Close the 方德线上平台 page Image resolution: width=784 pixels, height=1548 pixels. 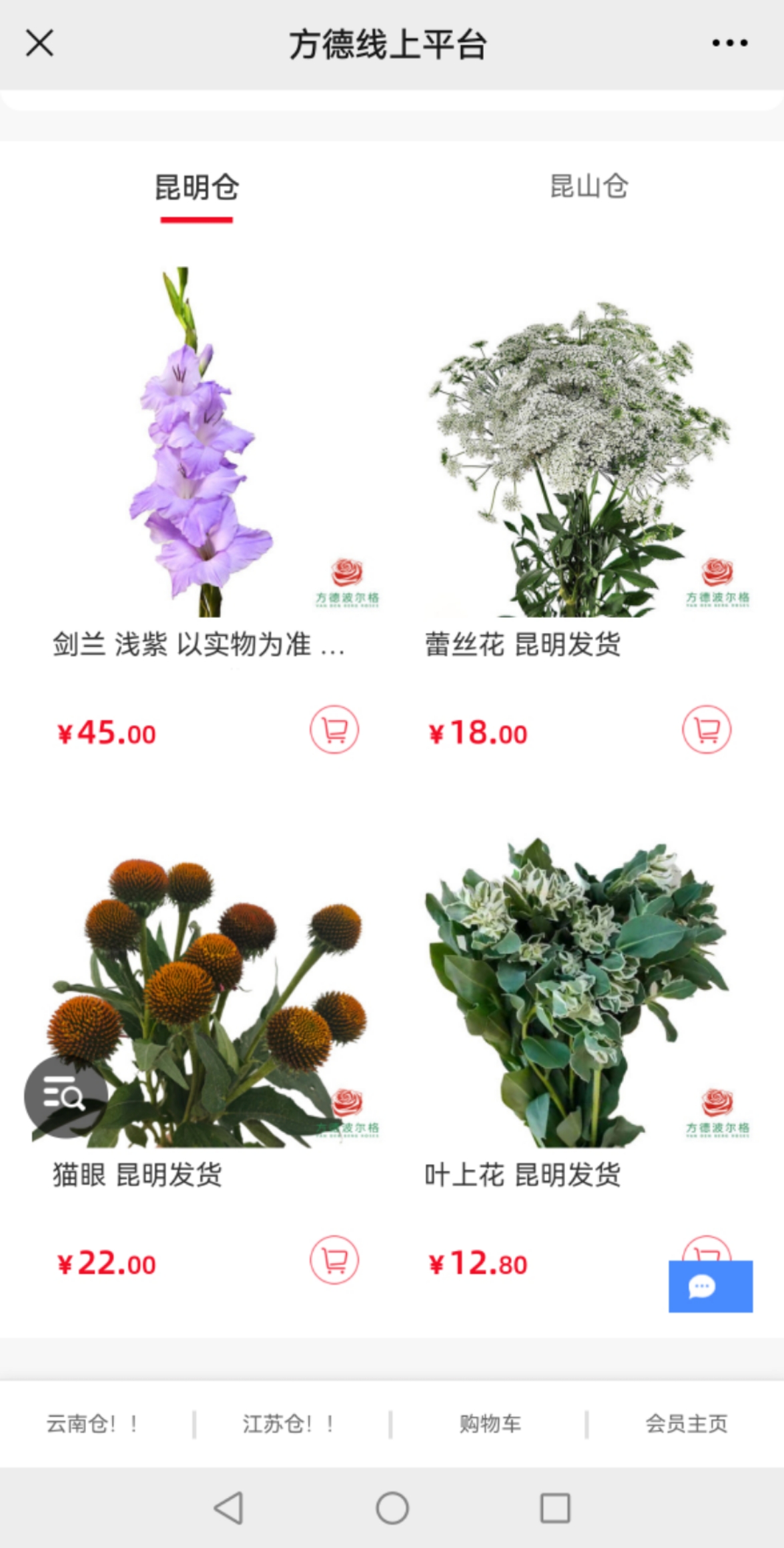(x=39, y=44)
